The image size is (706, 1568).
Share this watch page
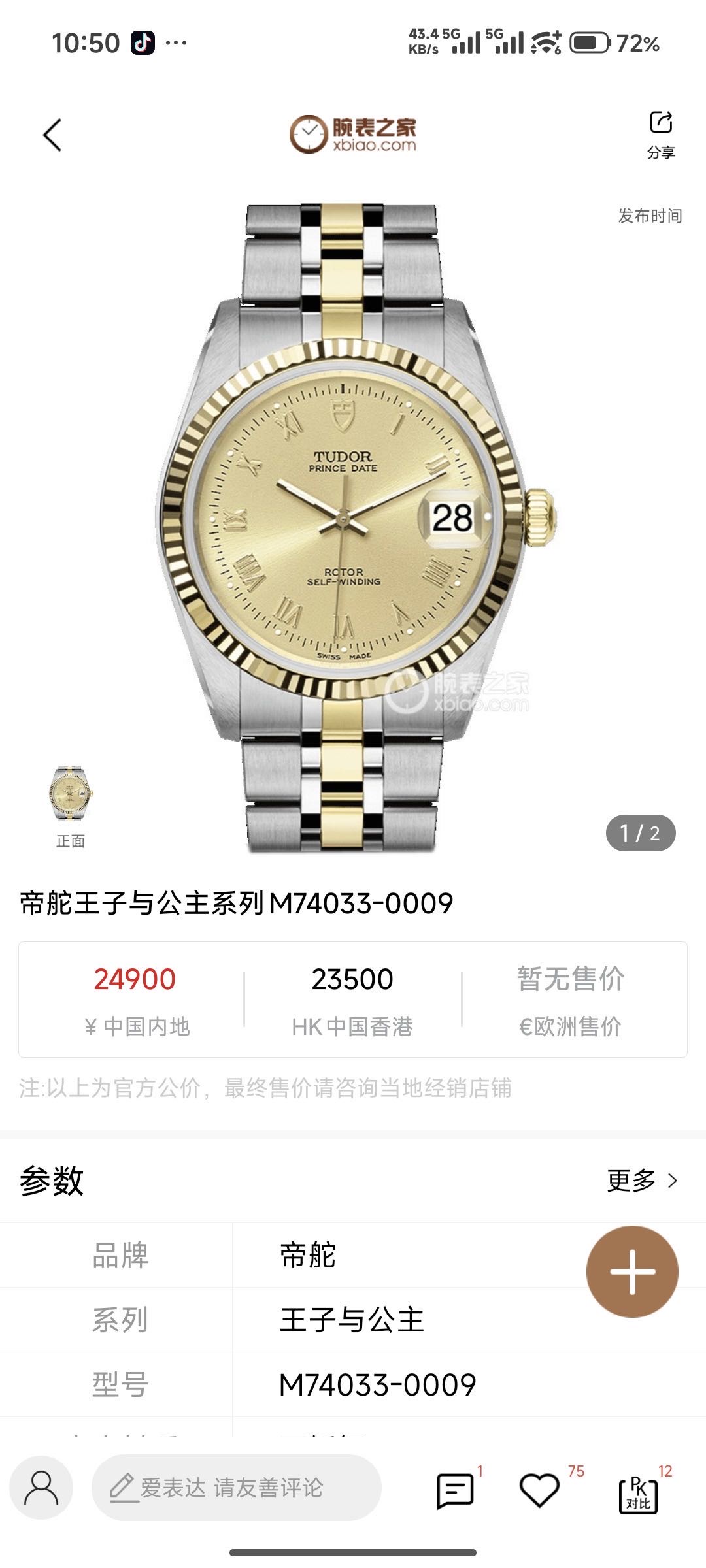pyautogui.click(x=661, y=134)
